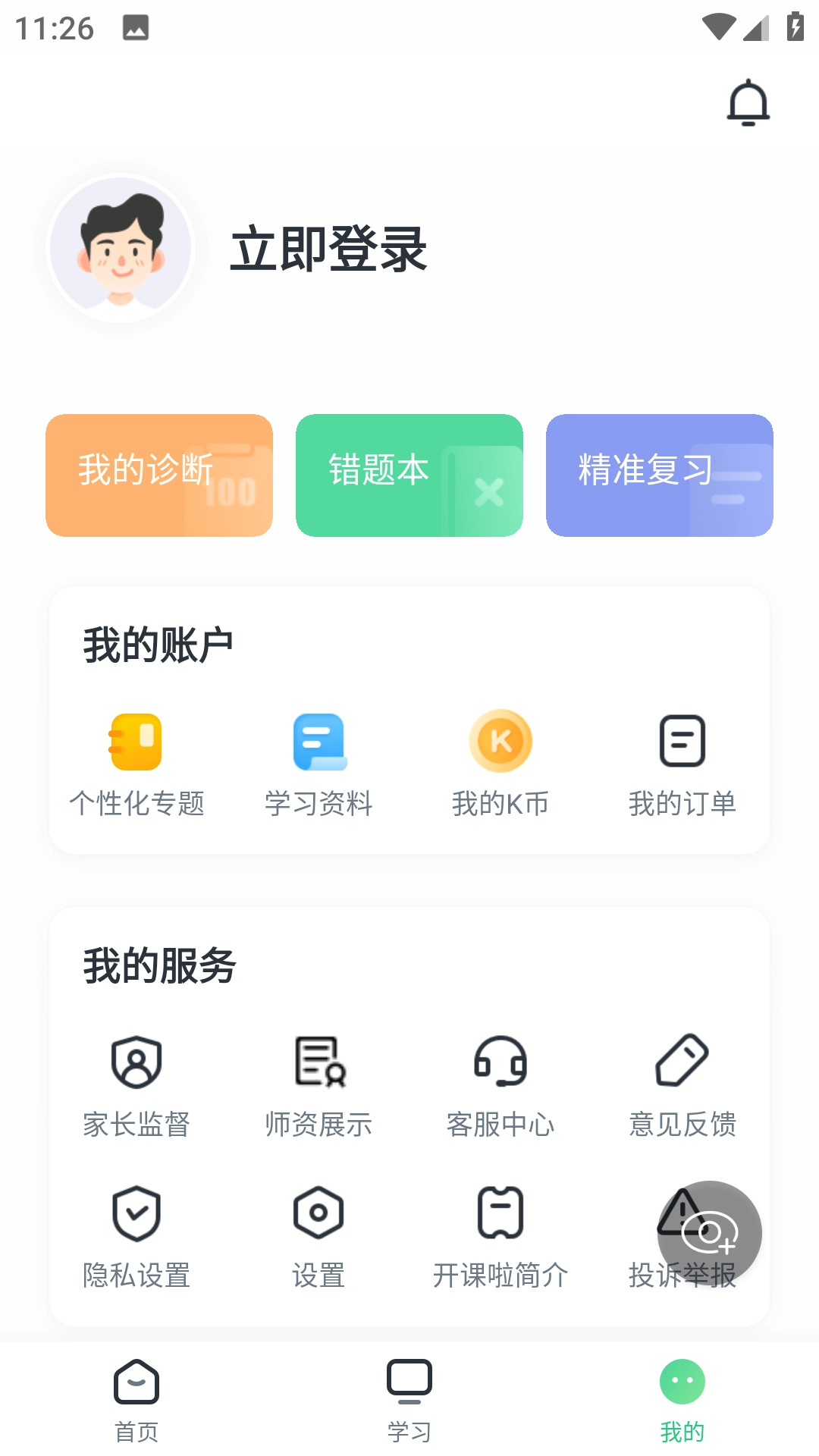This screenshot has height=1456, width=819.
Task: Switch to the 学习 tab
Action: tap(409, 1400)
